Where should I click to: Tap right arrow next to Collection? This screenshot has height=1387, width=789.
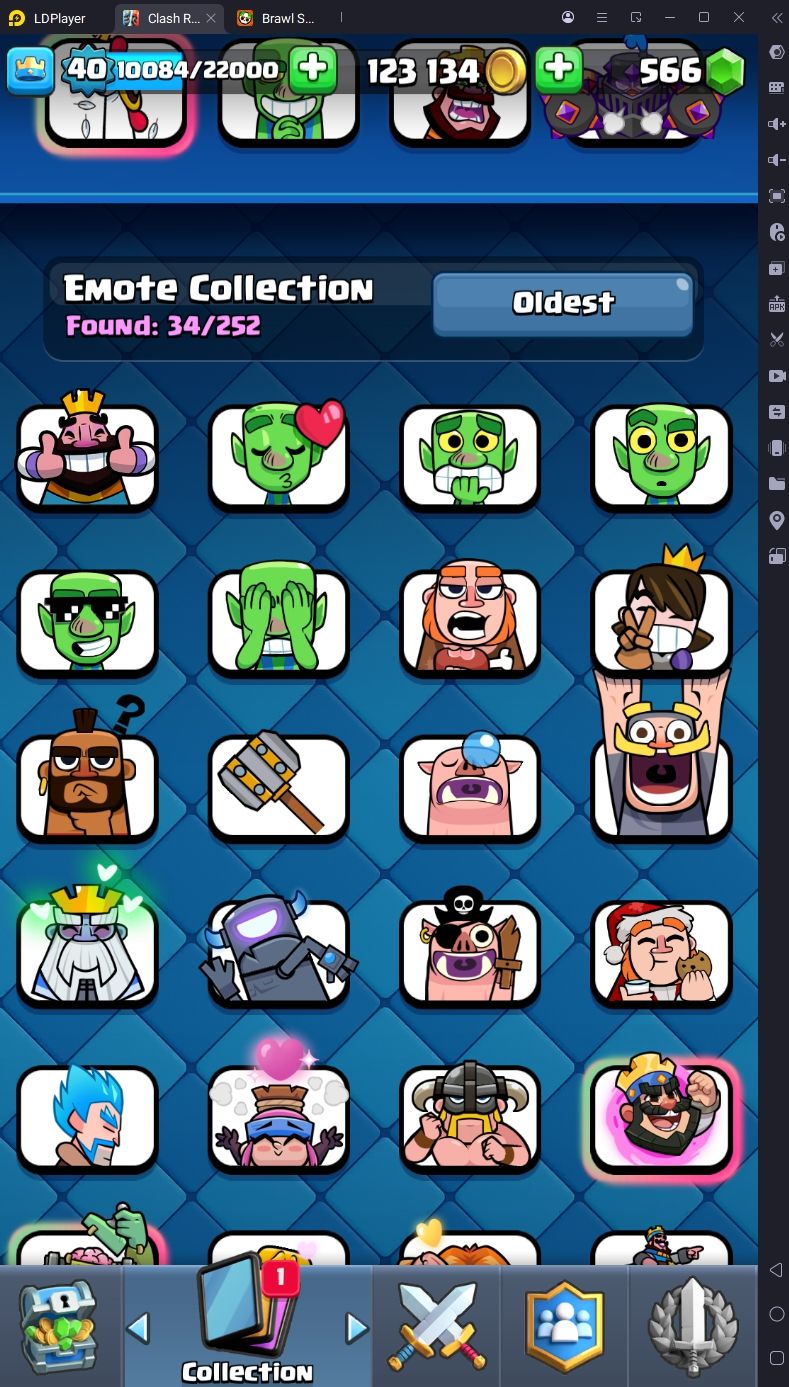click(x=356, y=1327)
